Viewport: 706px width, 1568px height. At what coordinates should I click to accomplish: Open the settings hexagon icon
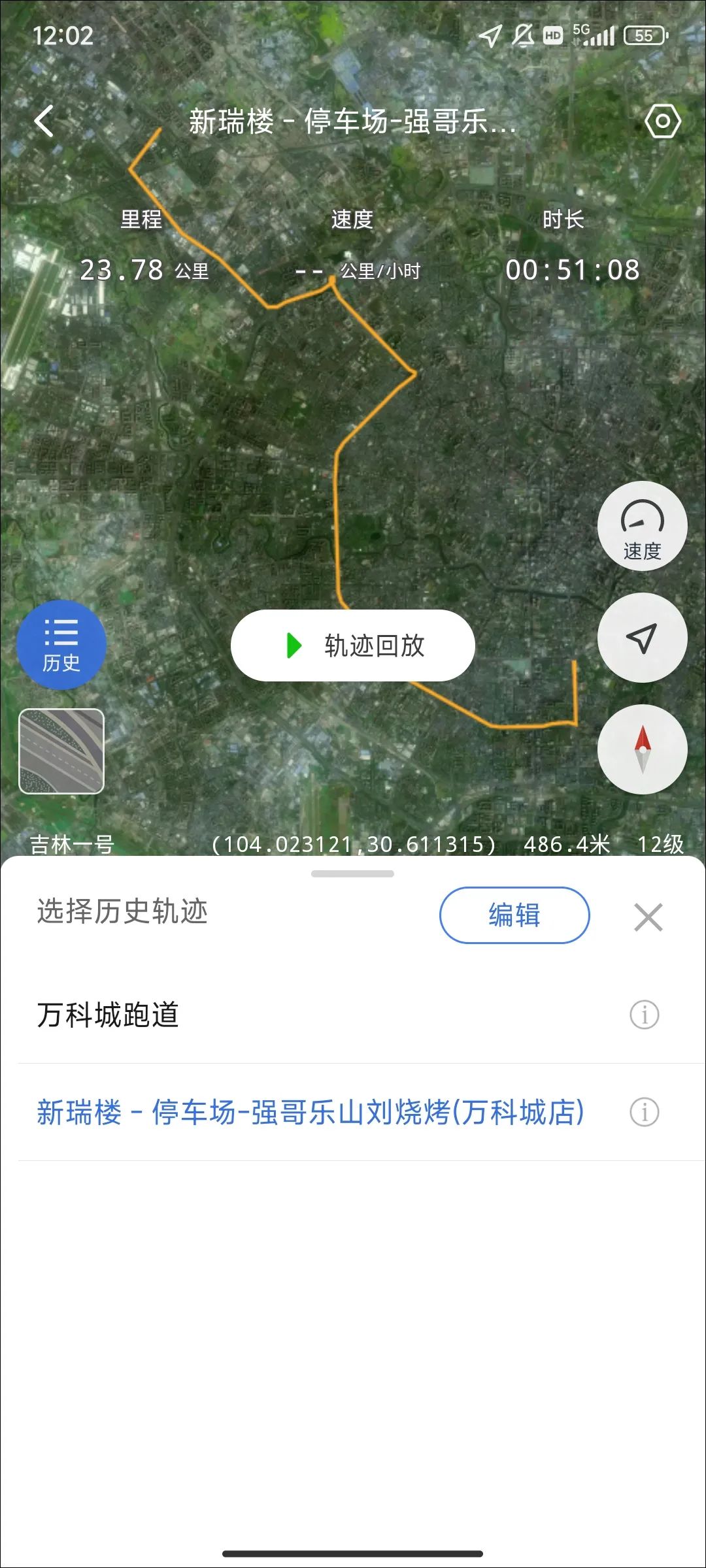coord(662,122)
